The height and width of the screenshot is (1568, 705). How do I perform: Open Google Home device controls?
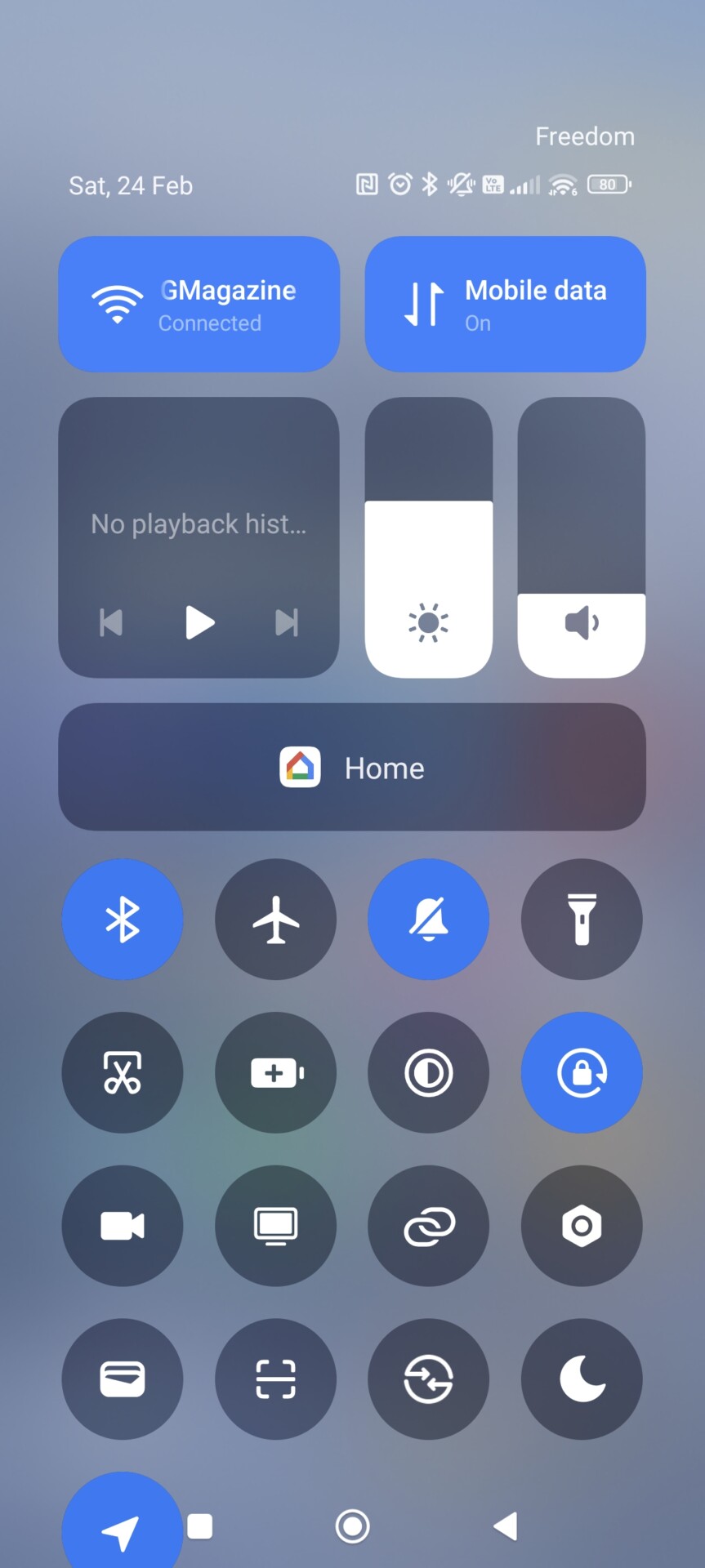pos(352,767)
